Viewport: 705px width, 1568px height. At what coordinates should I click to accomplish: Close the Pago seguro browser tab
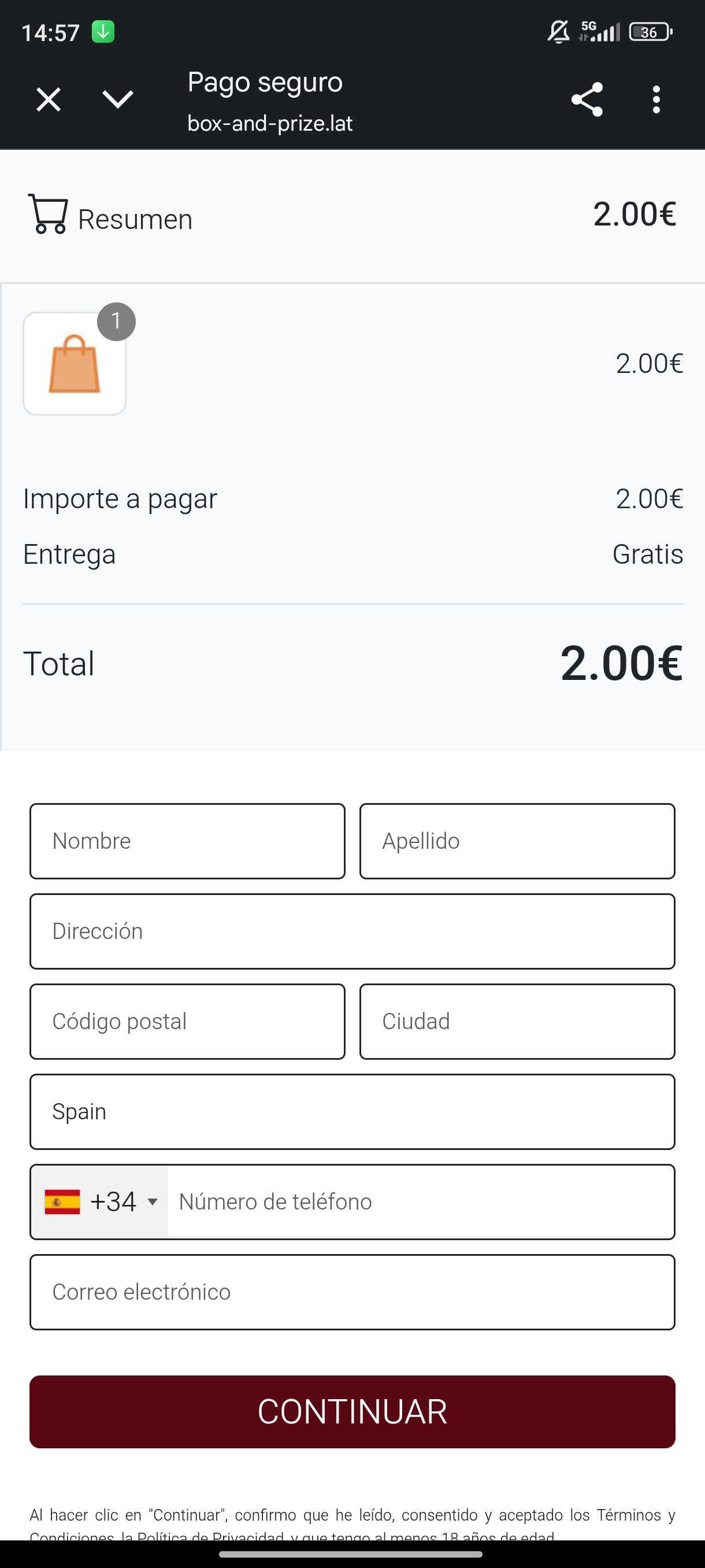49,99
